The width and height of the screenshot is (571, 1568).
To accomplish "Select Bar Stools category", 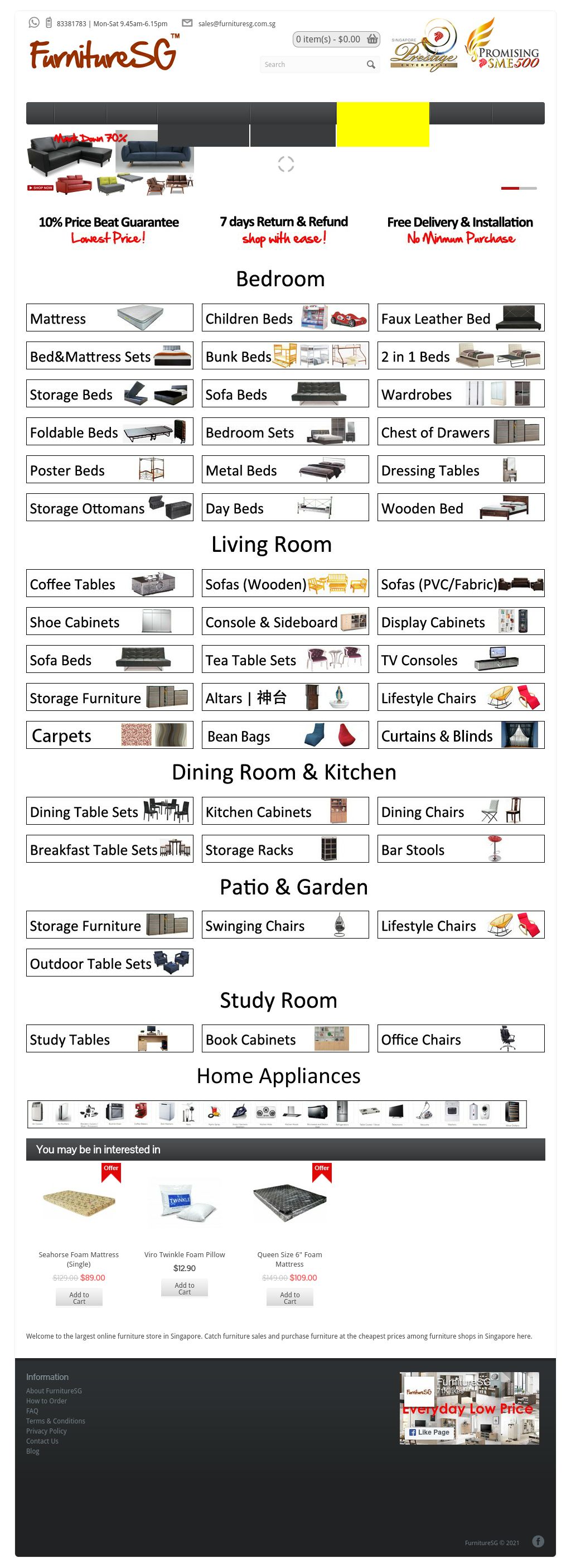I will [461, 850].
